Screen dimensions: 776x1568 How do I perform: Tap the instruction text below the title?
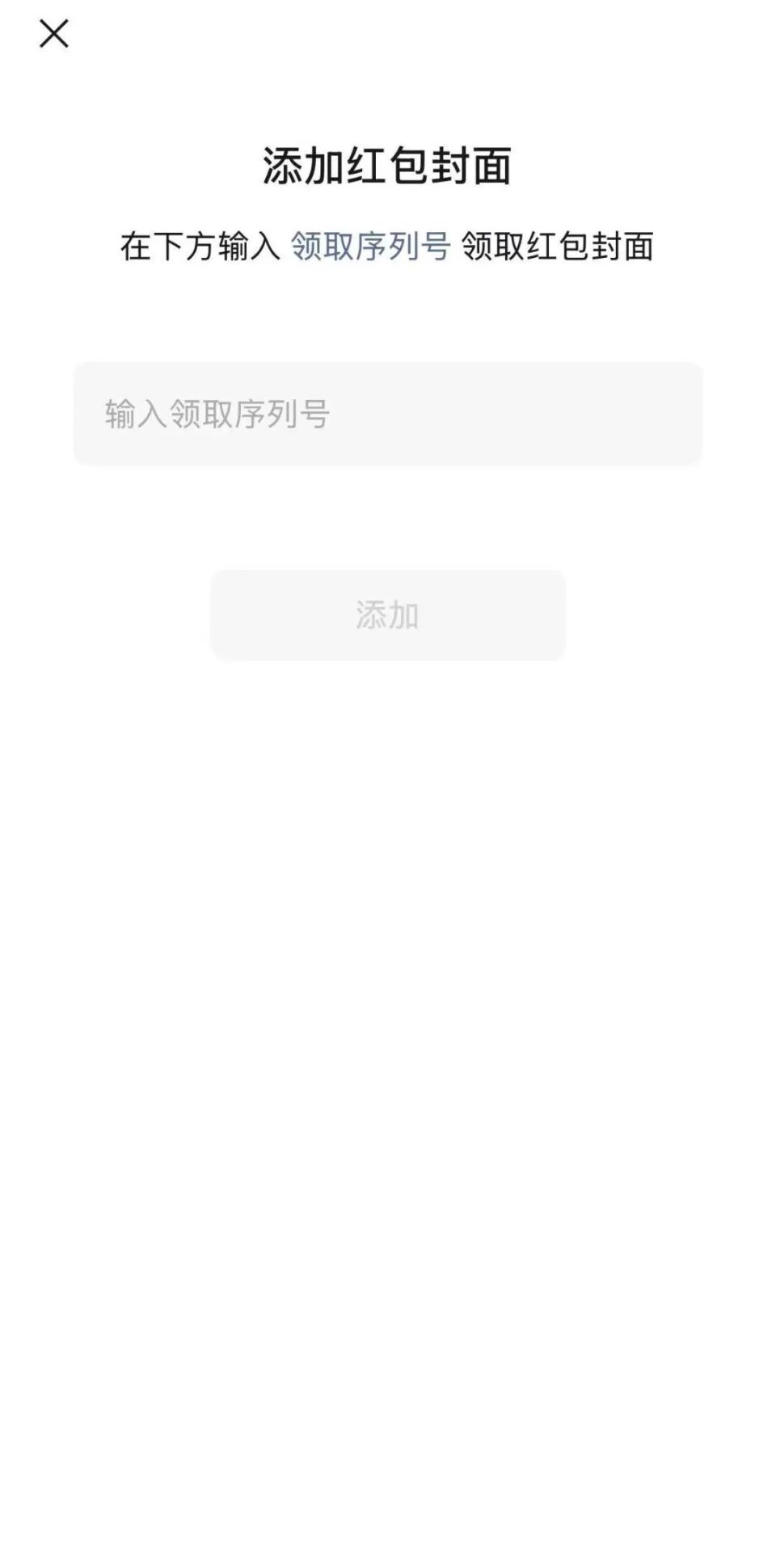[x=388, y=245]
